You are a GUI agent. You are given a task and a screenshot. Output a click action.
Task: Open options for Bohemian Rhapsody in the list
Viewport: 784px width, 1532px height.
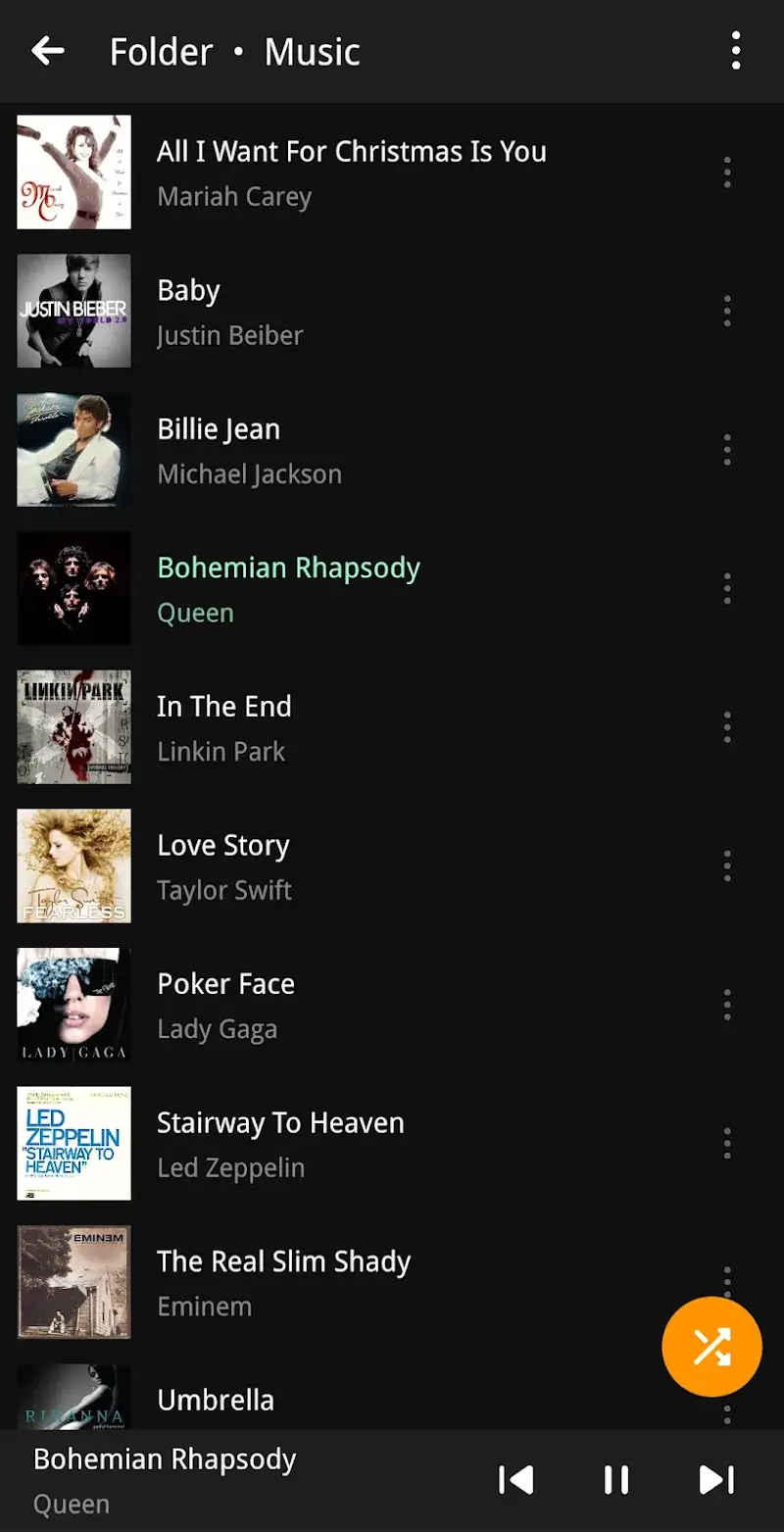[726, 588]
